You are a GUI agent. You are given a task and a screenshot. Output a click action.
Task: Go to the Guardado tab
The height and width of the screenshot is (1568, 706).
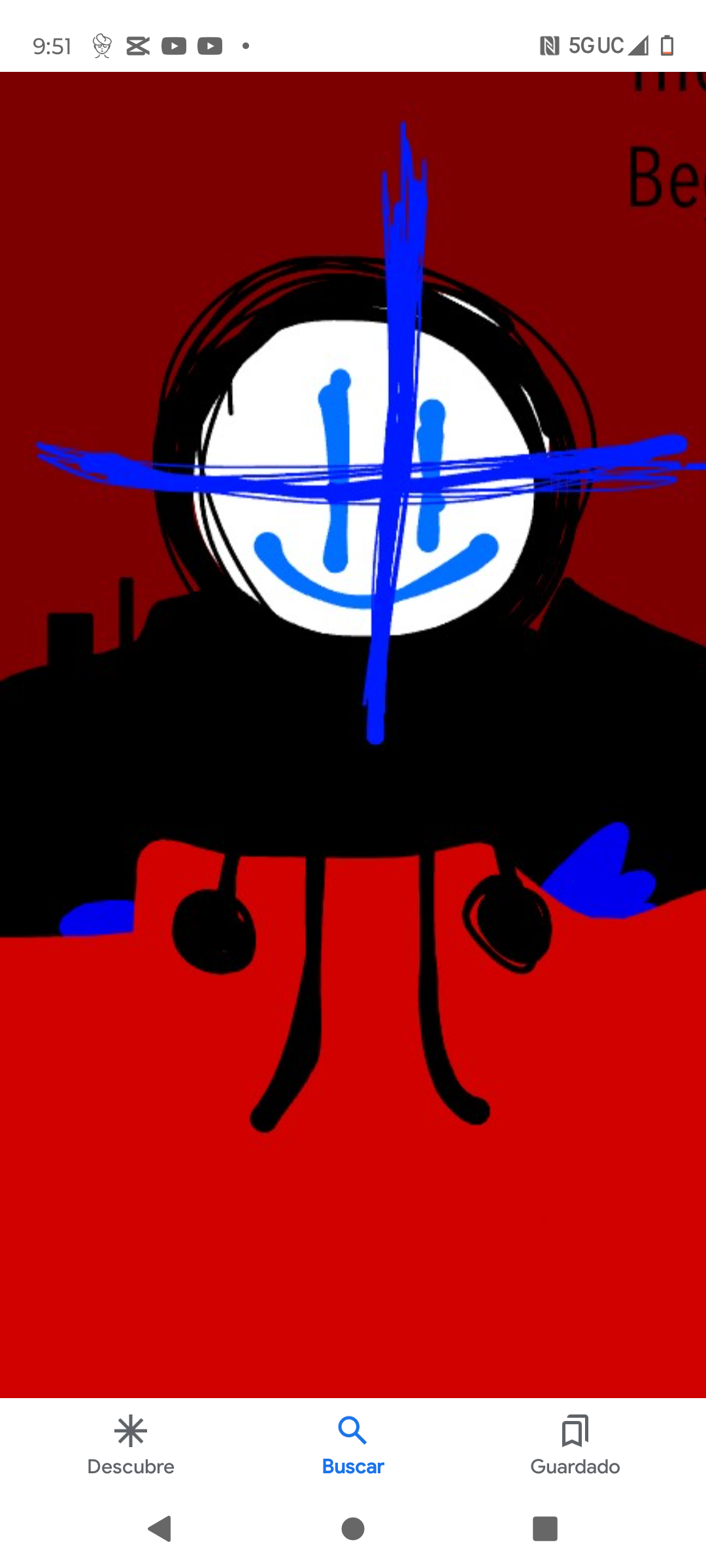point(575,1445)
